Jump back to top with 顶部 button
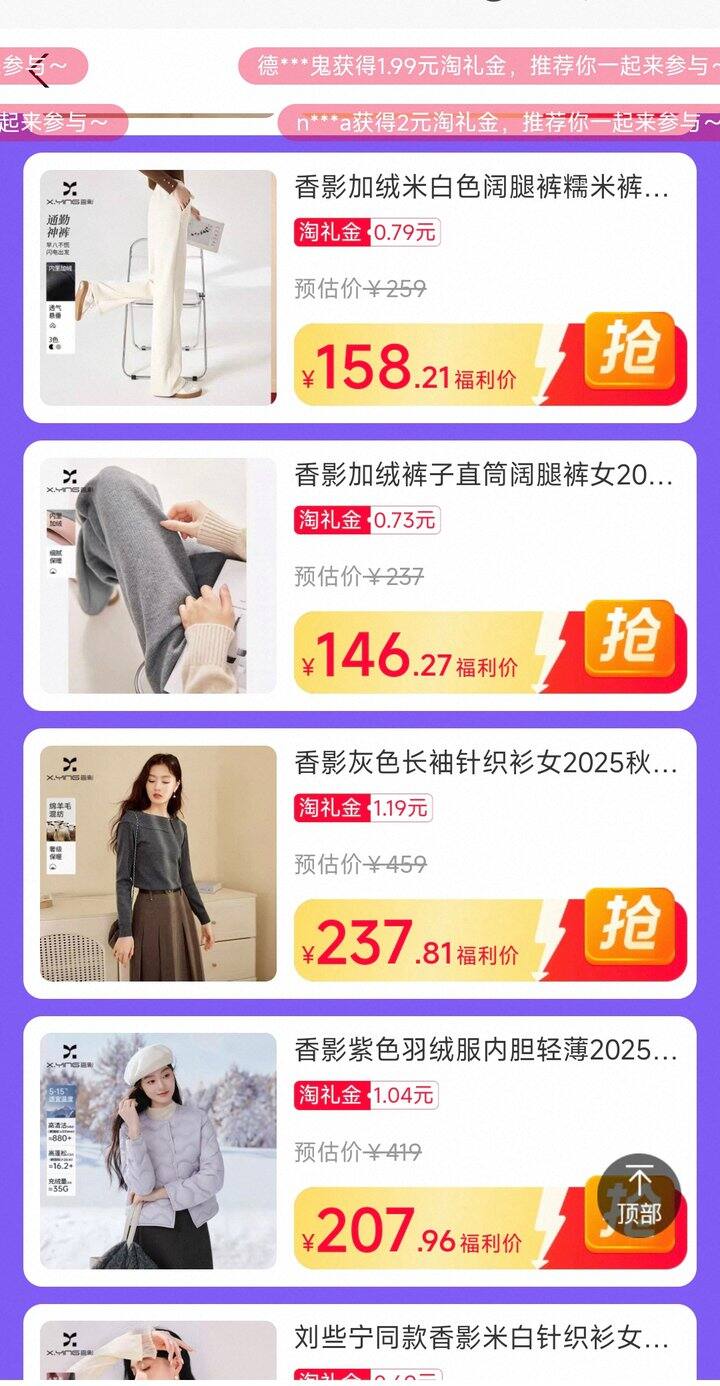The height and width of the screenshot is (1386, 720). pos(639,1196)
